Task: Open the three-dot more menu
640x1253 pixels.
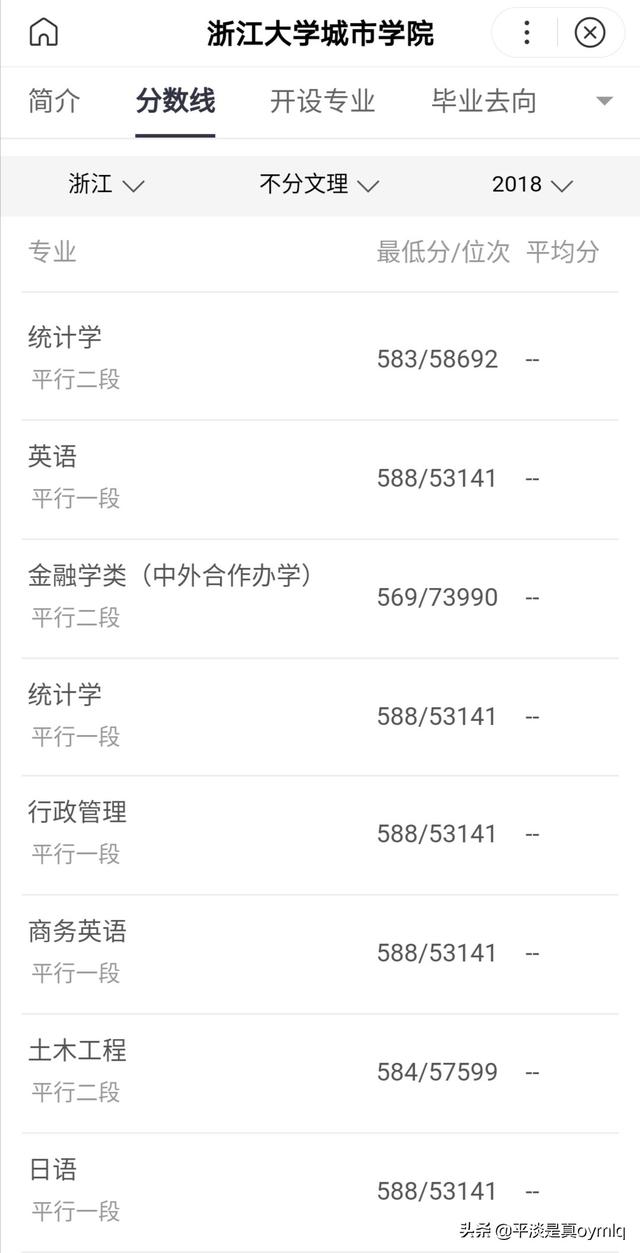Action: [526, 33]
